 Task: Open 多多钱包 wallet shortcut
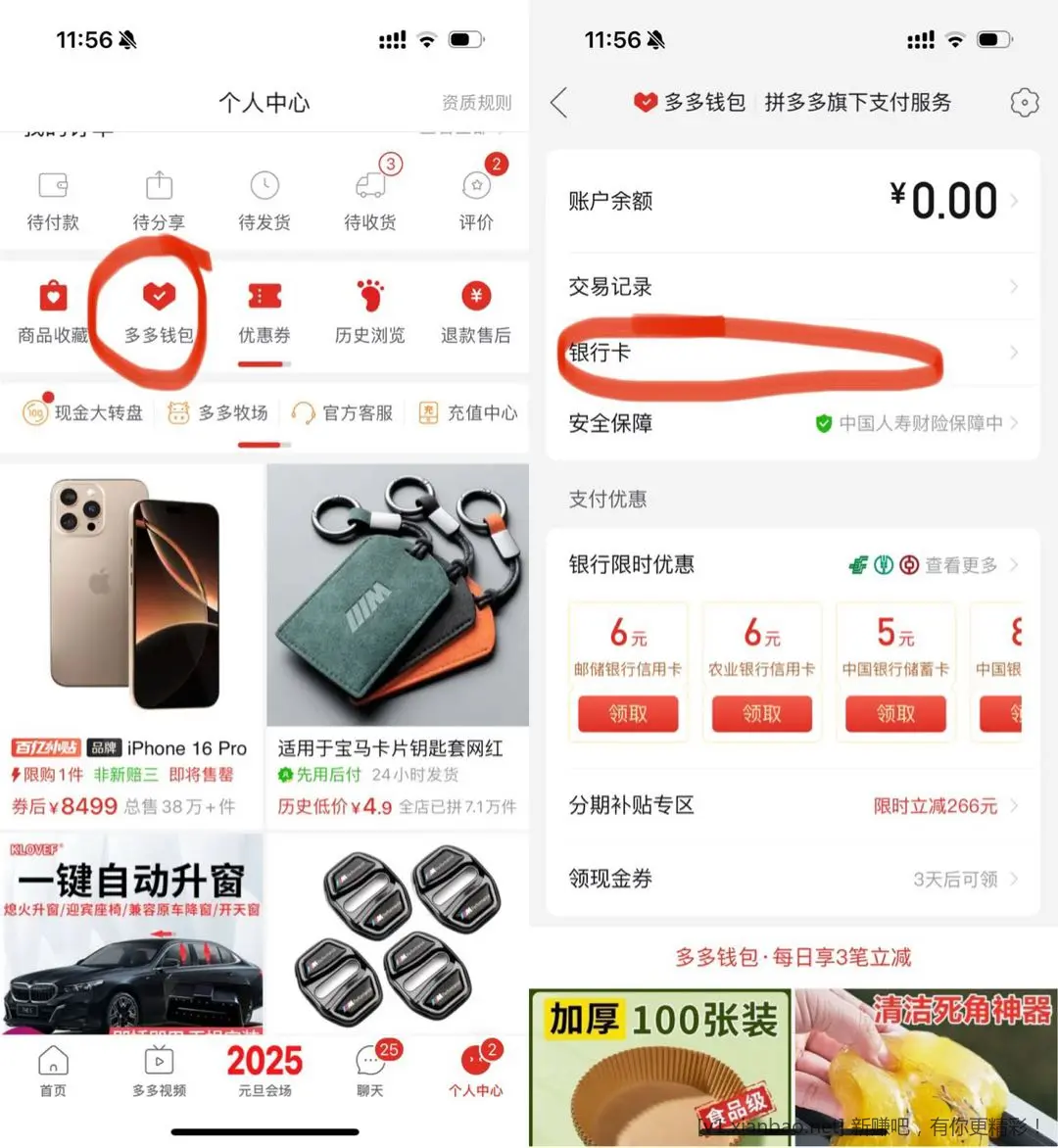coord(159,311)
